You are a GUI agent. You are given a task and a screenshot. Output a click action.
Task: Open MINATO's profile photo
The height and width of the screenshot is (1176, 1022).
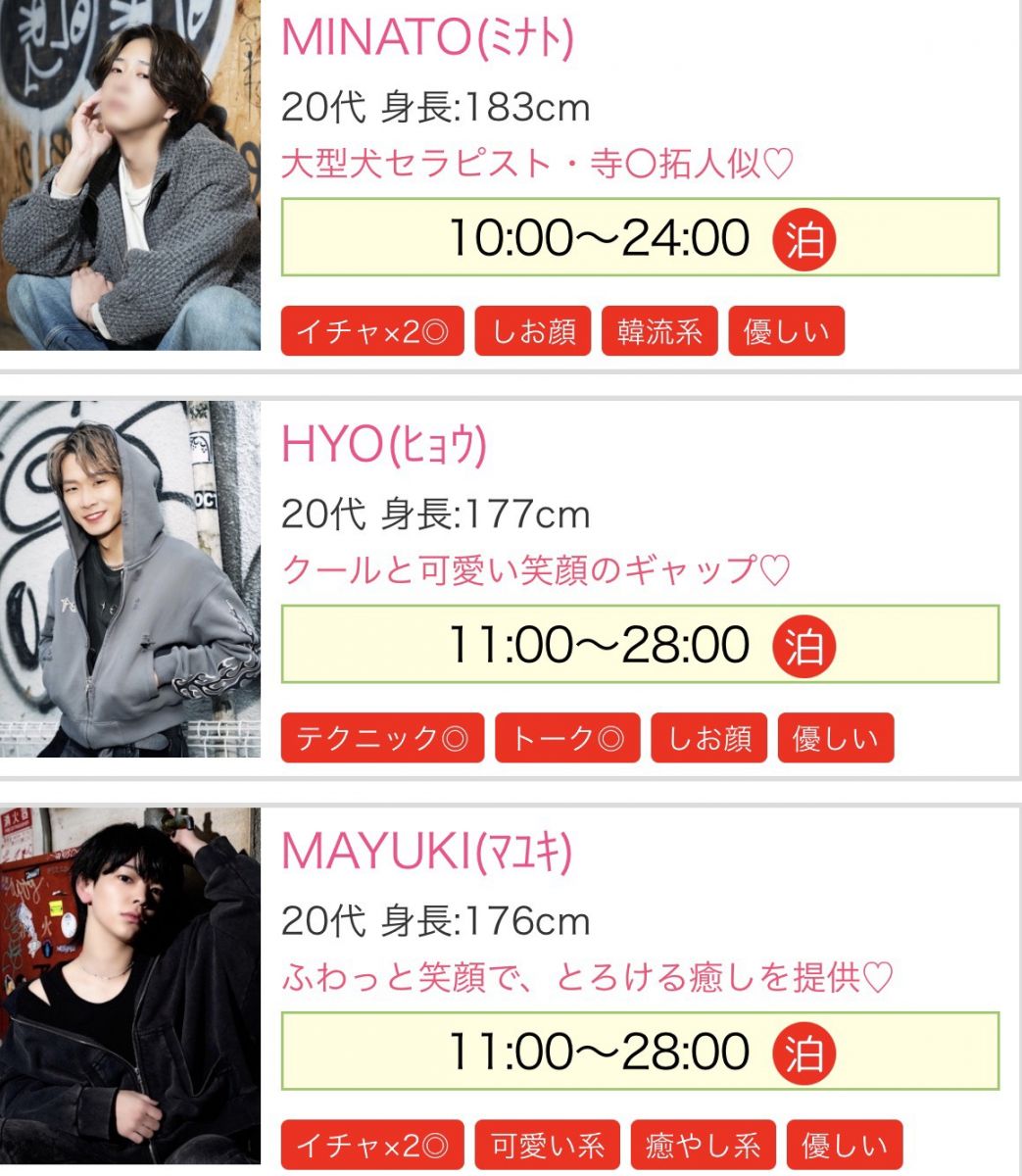pyautogui.click(x=129, y=174)
